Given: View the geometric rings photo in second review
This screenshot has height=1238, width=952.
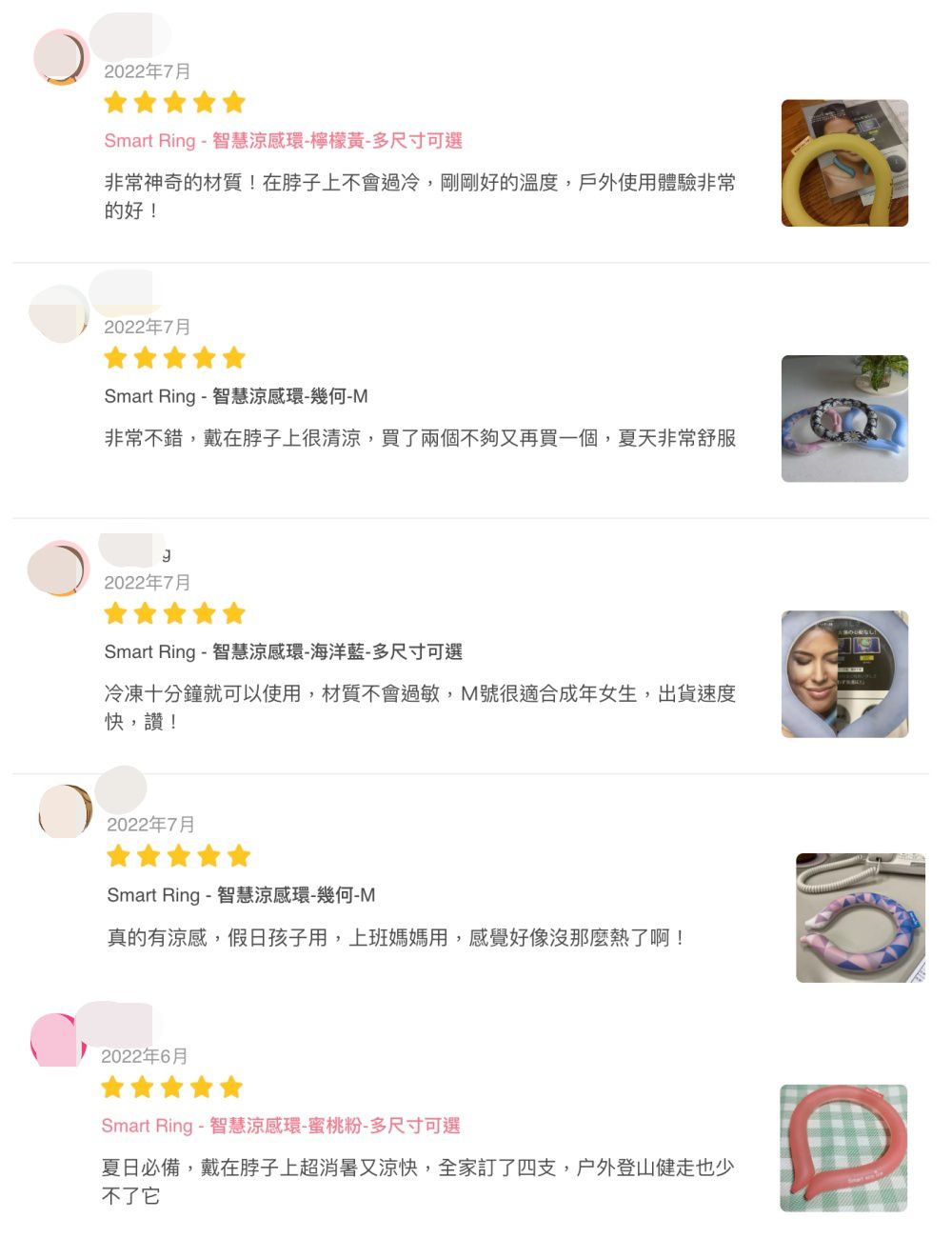Looking at the screenshot, I should [x=844, y=419].
